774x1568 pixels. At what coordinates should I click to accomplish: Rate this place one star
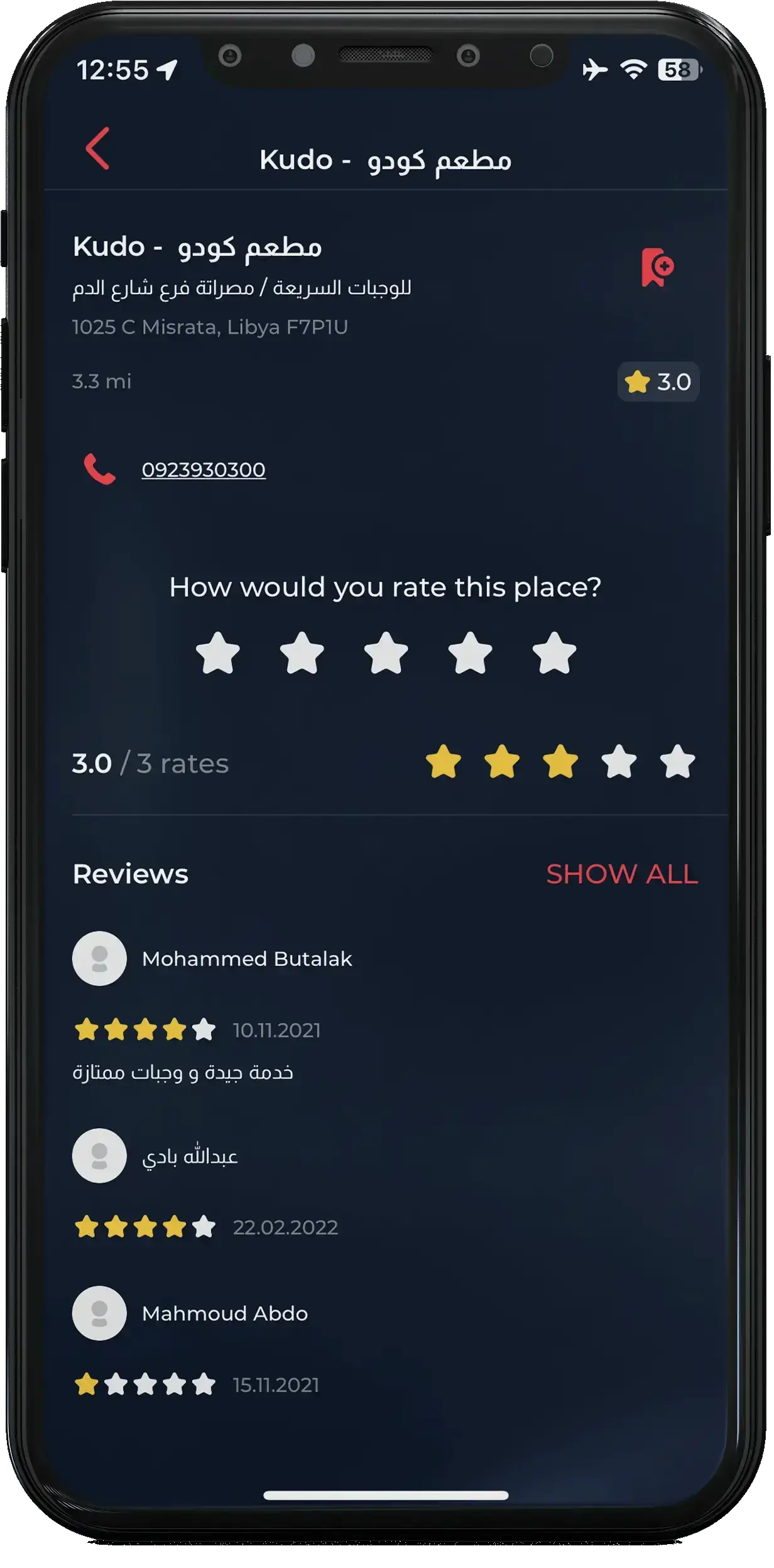pyautogui.click(x=218, y=653)
